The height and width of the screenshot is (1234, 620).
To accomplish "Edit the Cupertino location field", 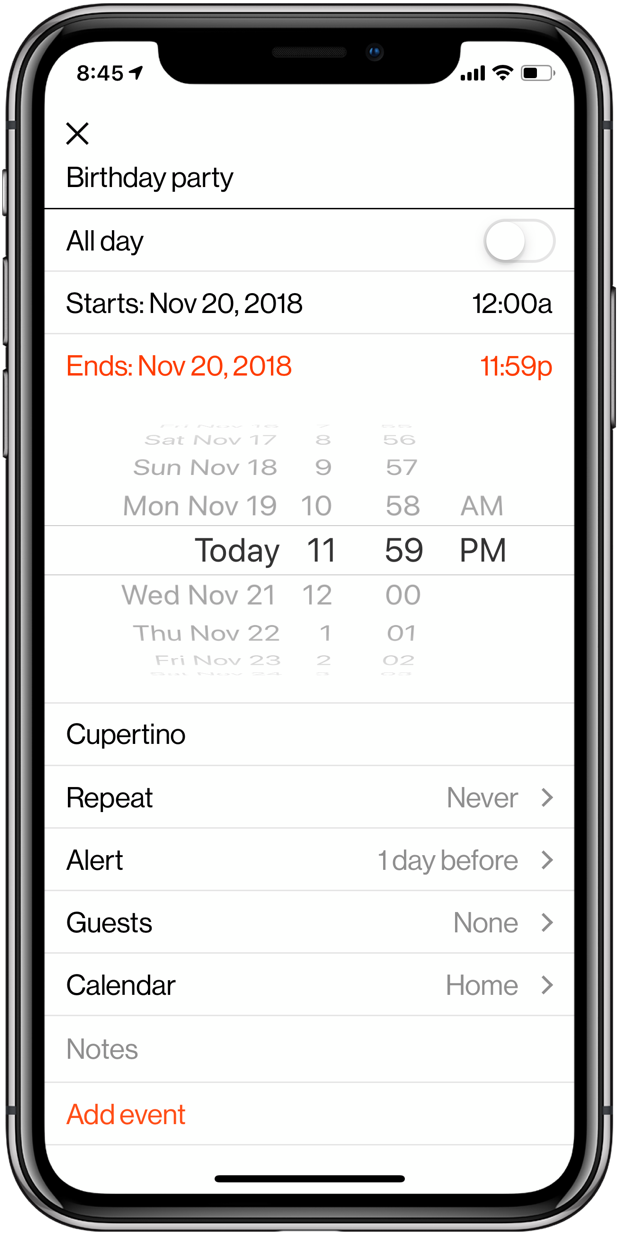I will pos(309,735).
